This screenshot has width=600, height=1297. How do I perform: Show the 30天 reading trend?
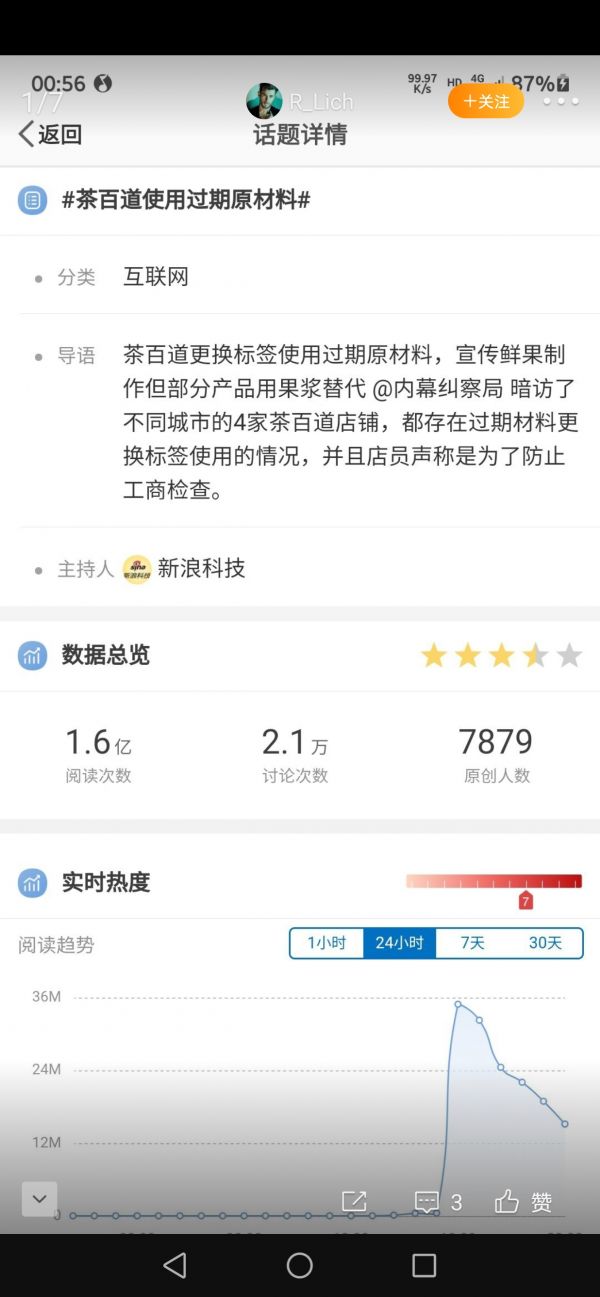(545, 943)
